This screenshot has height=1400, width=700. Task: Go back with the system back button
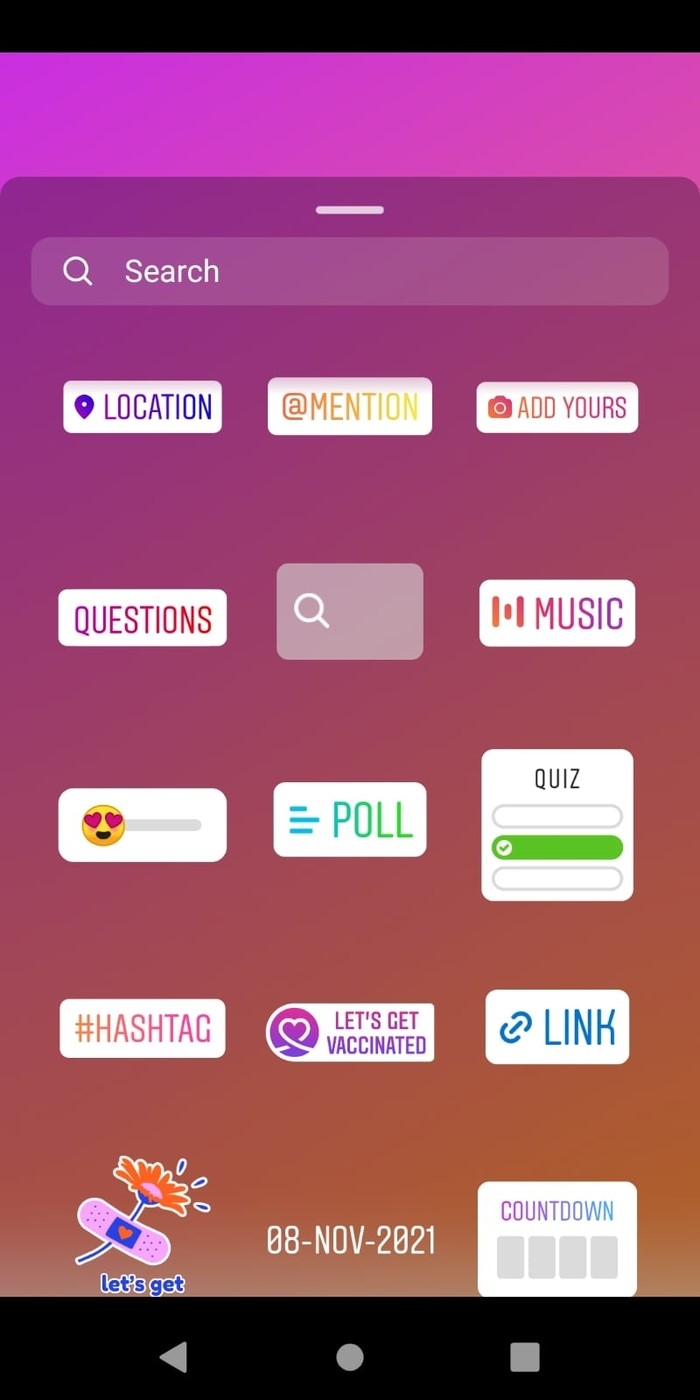tap(174, 1357)
